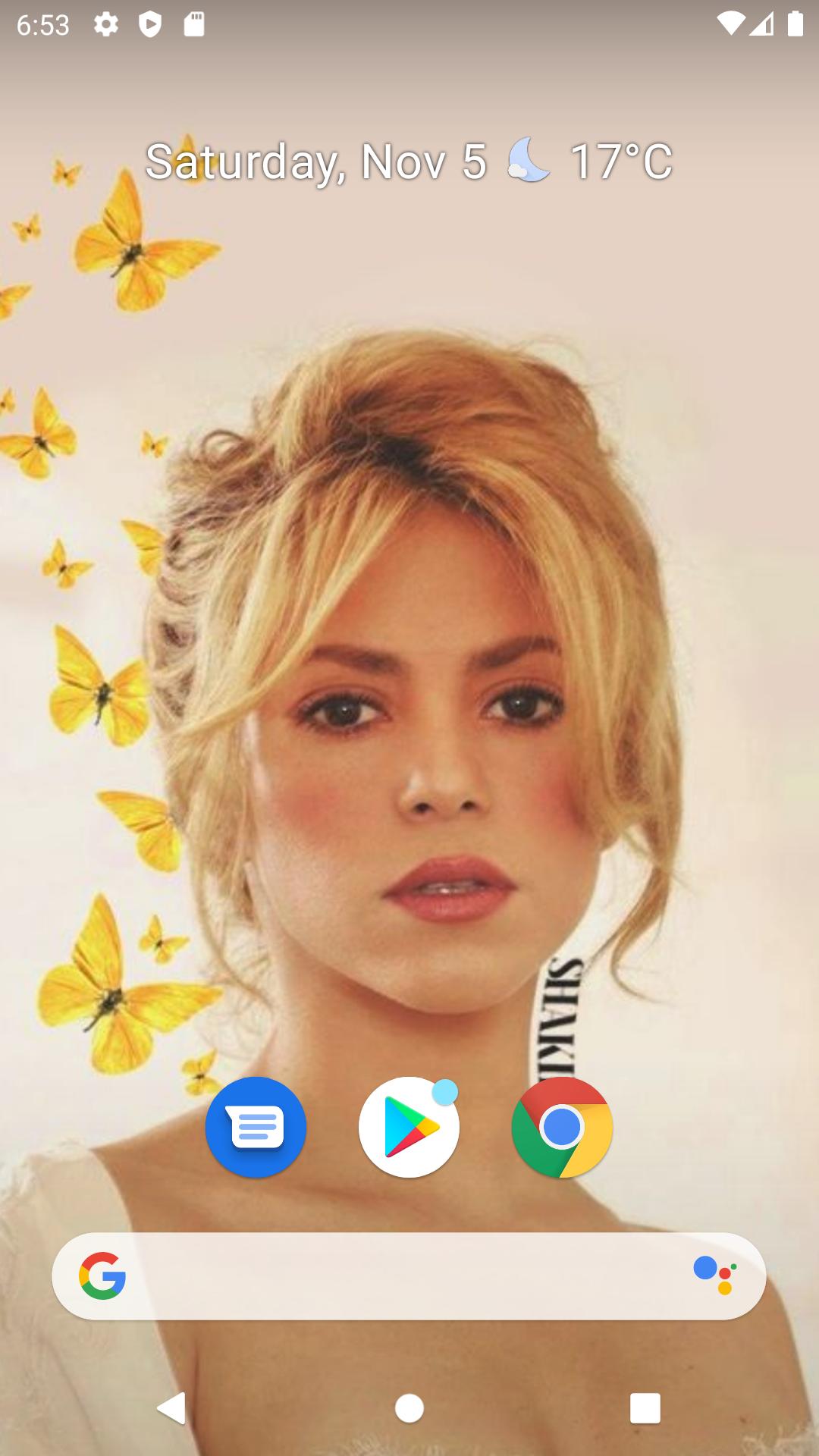Image resolution: width=819 pixels, height=1456 pixels.
Task: Activate the Google Assistant icon
Action: [x=714, y=1276]
